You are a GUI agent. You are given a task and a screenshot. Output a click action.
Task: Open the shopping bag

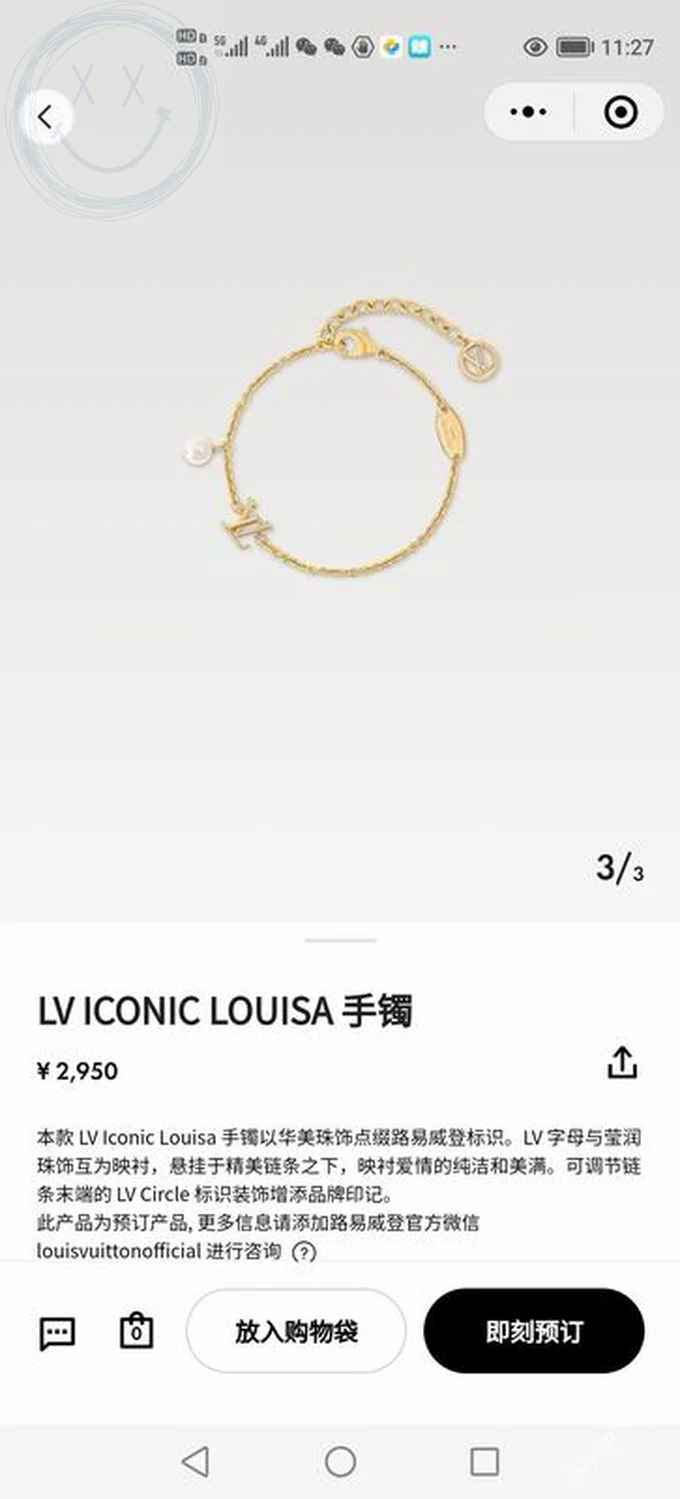(136, 1332)
